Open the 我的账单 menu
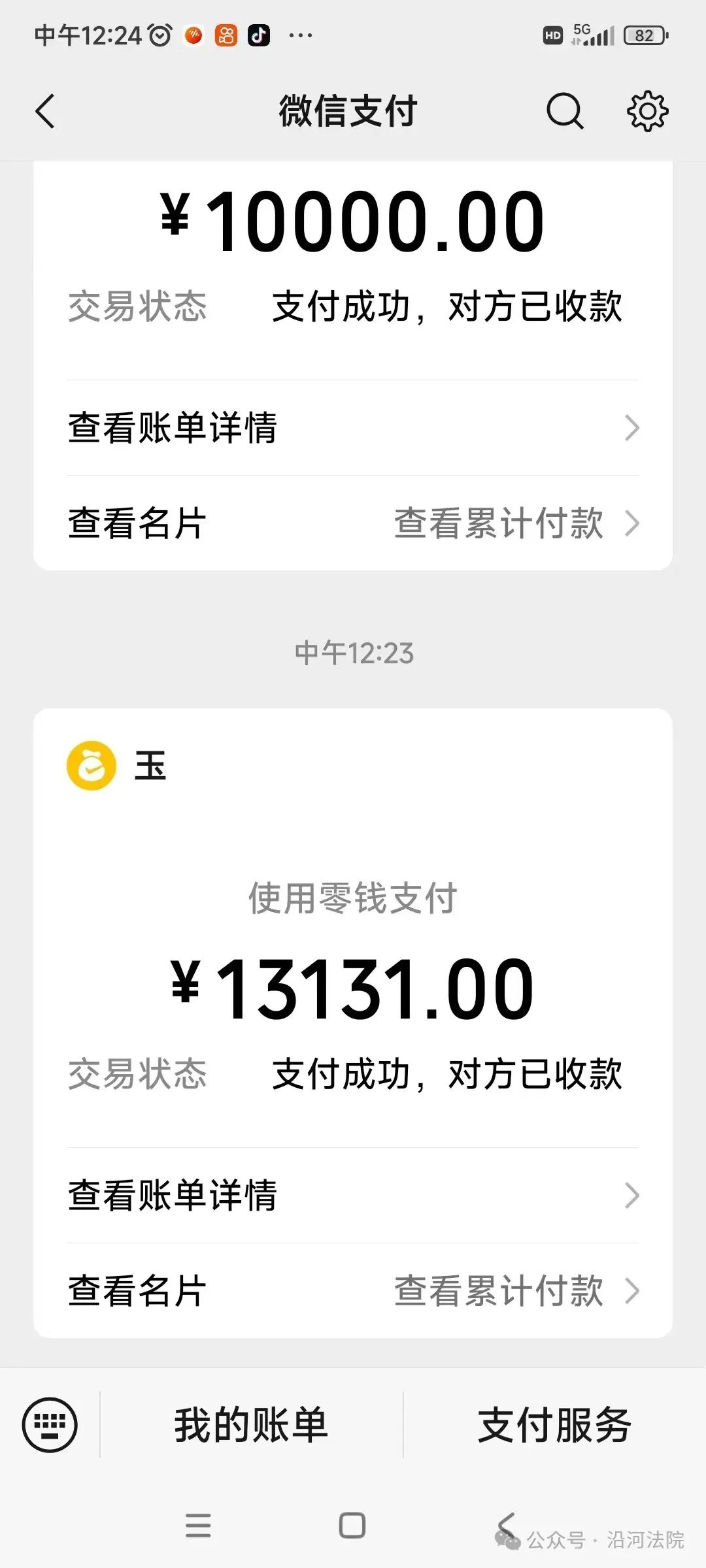Image resolution: width=706 pixels, height=1568 pixels. coord(251,1425)
